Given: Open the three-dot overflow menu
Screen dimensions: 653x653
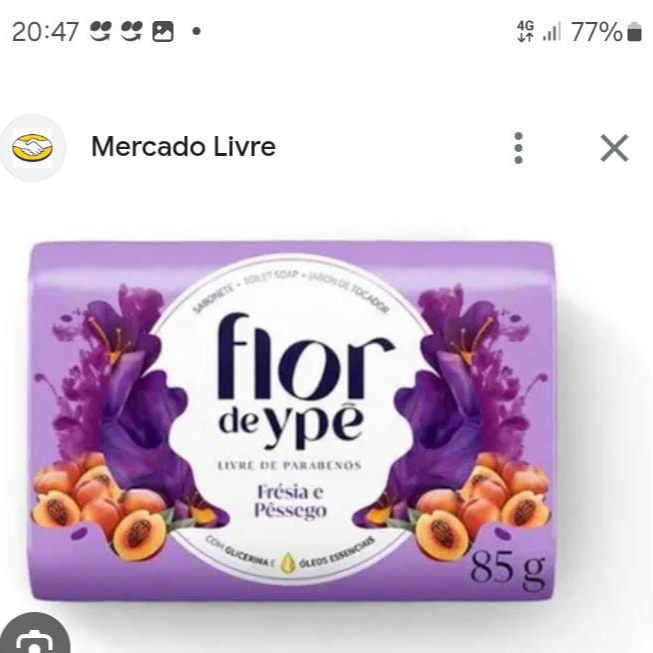Looking at the screenshot, I should [518, 148].
